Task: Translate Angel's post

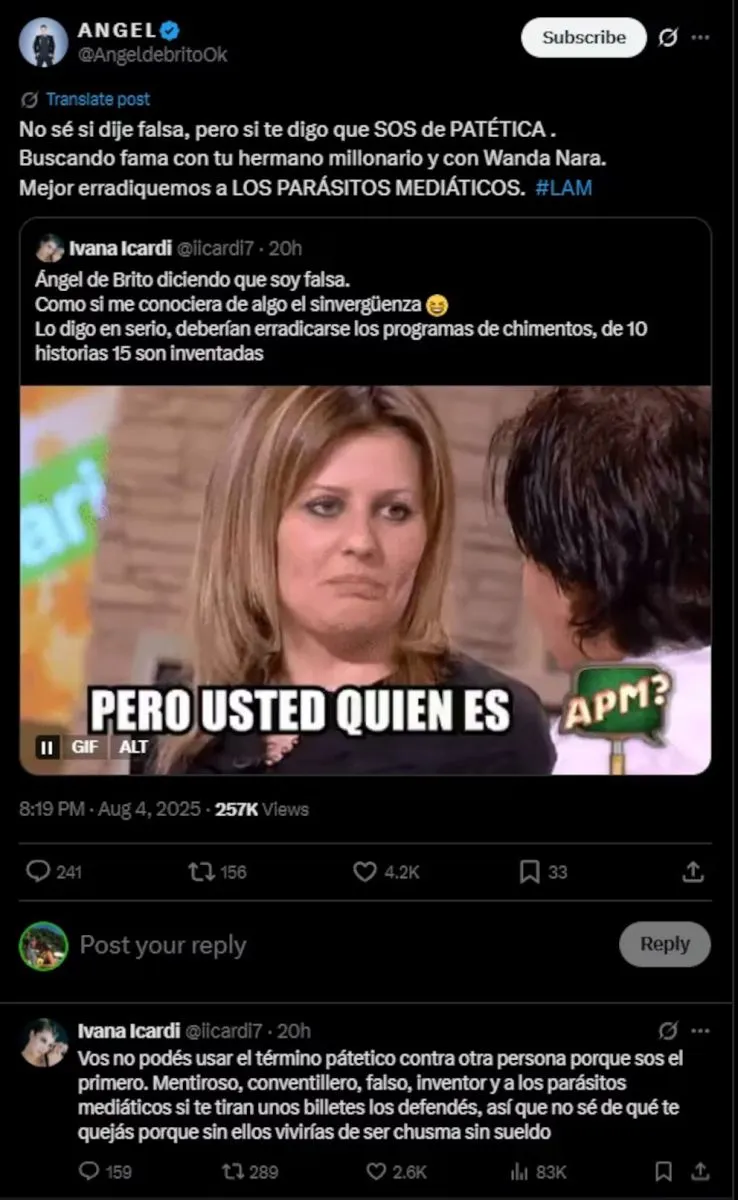Action: coord(97,99)
